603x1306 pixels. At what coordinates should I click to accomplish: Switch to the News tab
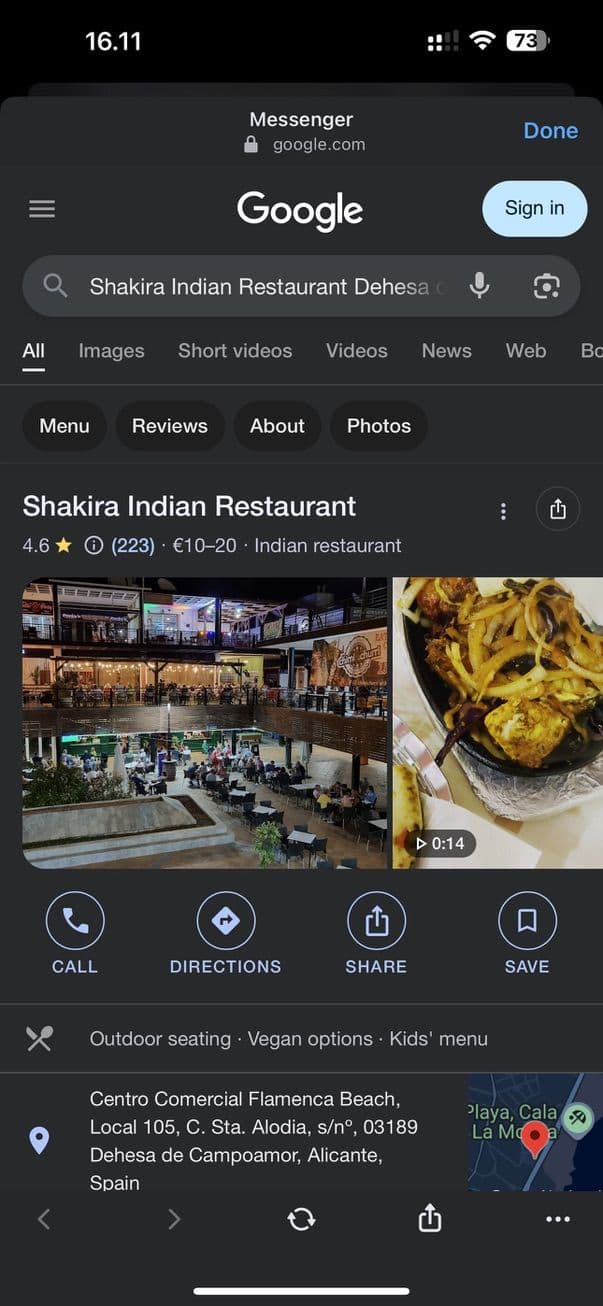click(x=446, y=351)
